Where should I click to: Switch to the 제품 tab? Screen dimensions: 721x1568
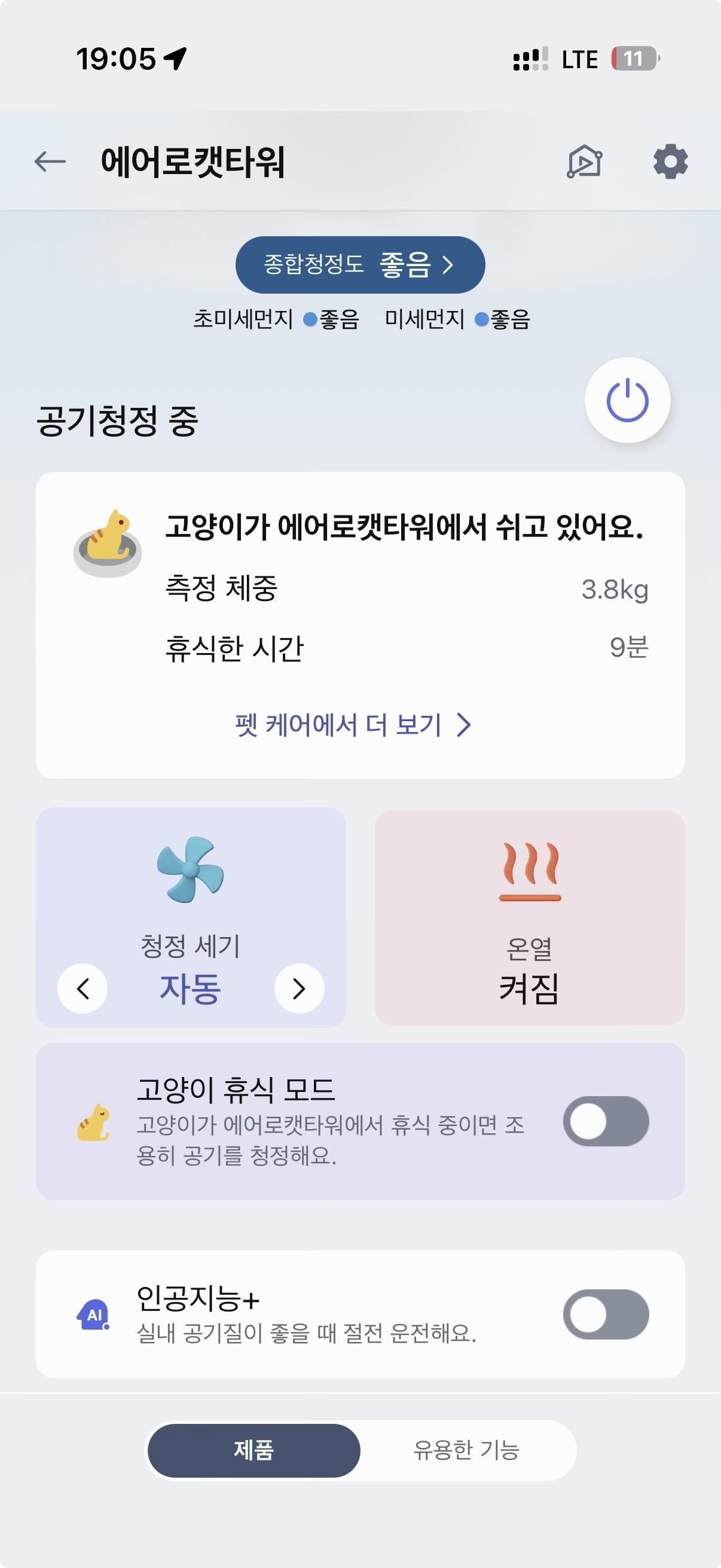(x=253, y=1450)
